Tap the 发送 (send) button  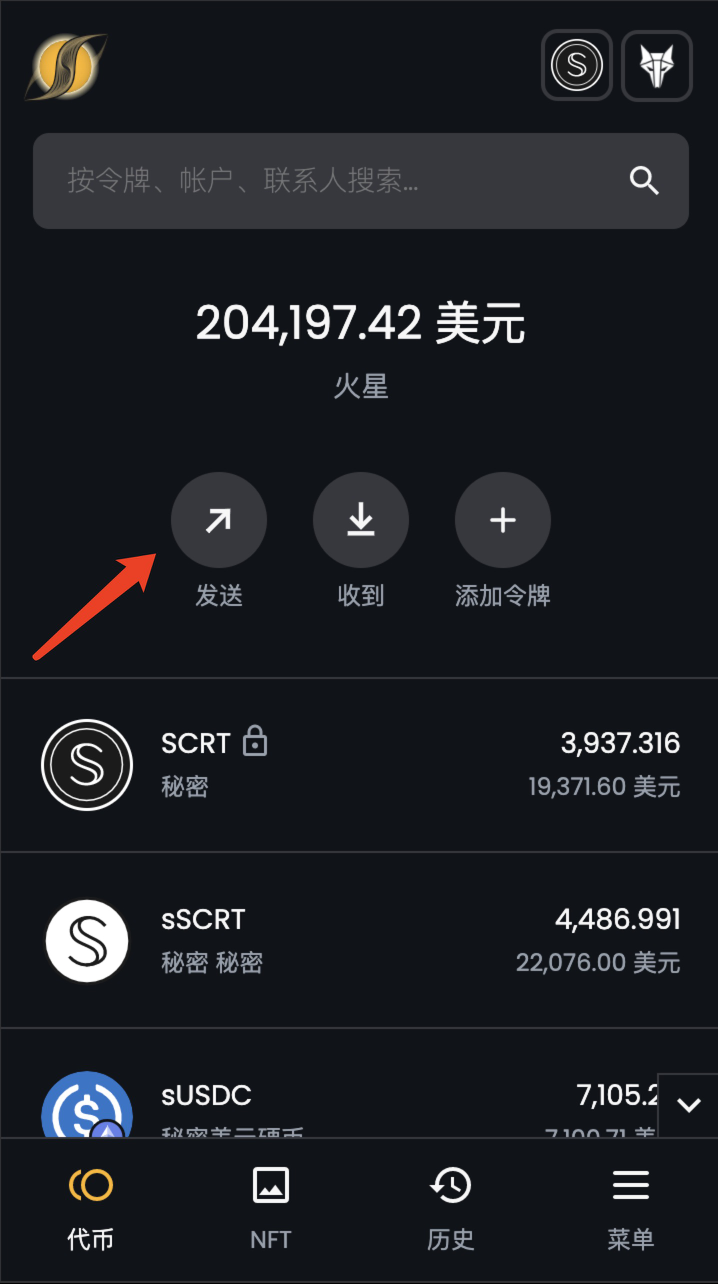[x=219, y=521]
